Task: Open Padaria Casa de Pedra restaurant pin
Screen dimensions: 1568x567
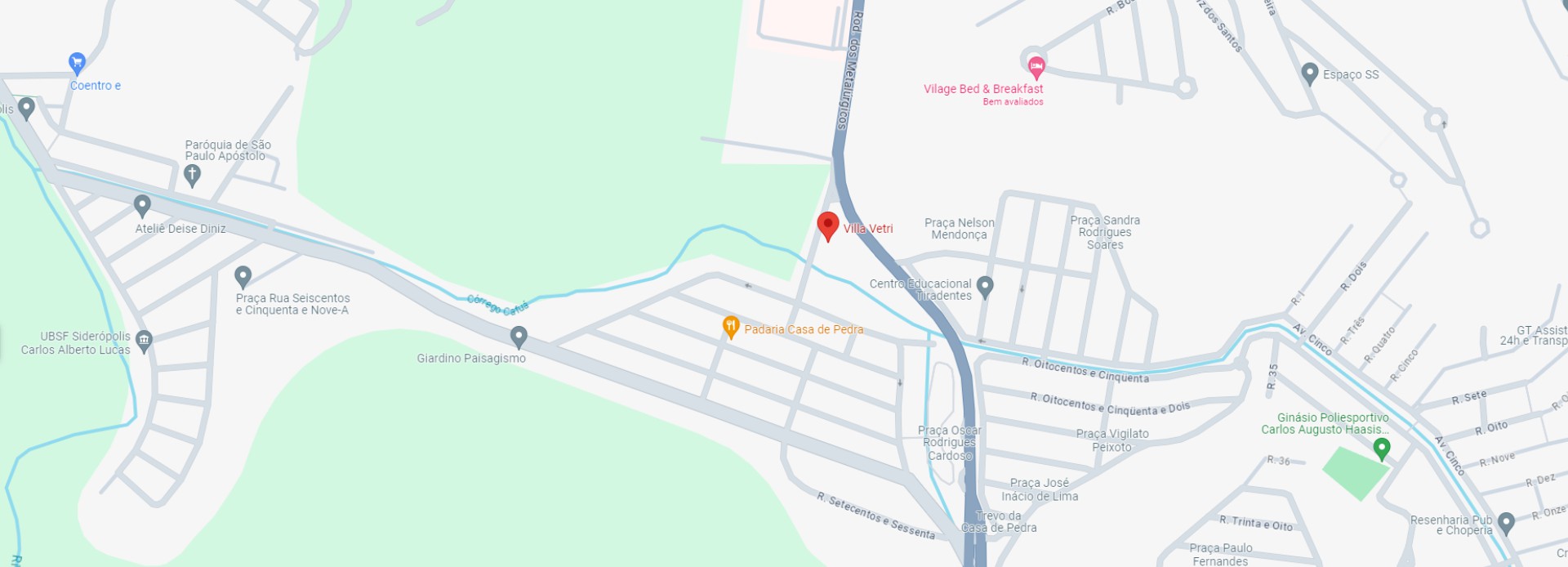Action: point(731,327)
